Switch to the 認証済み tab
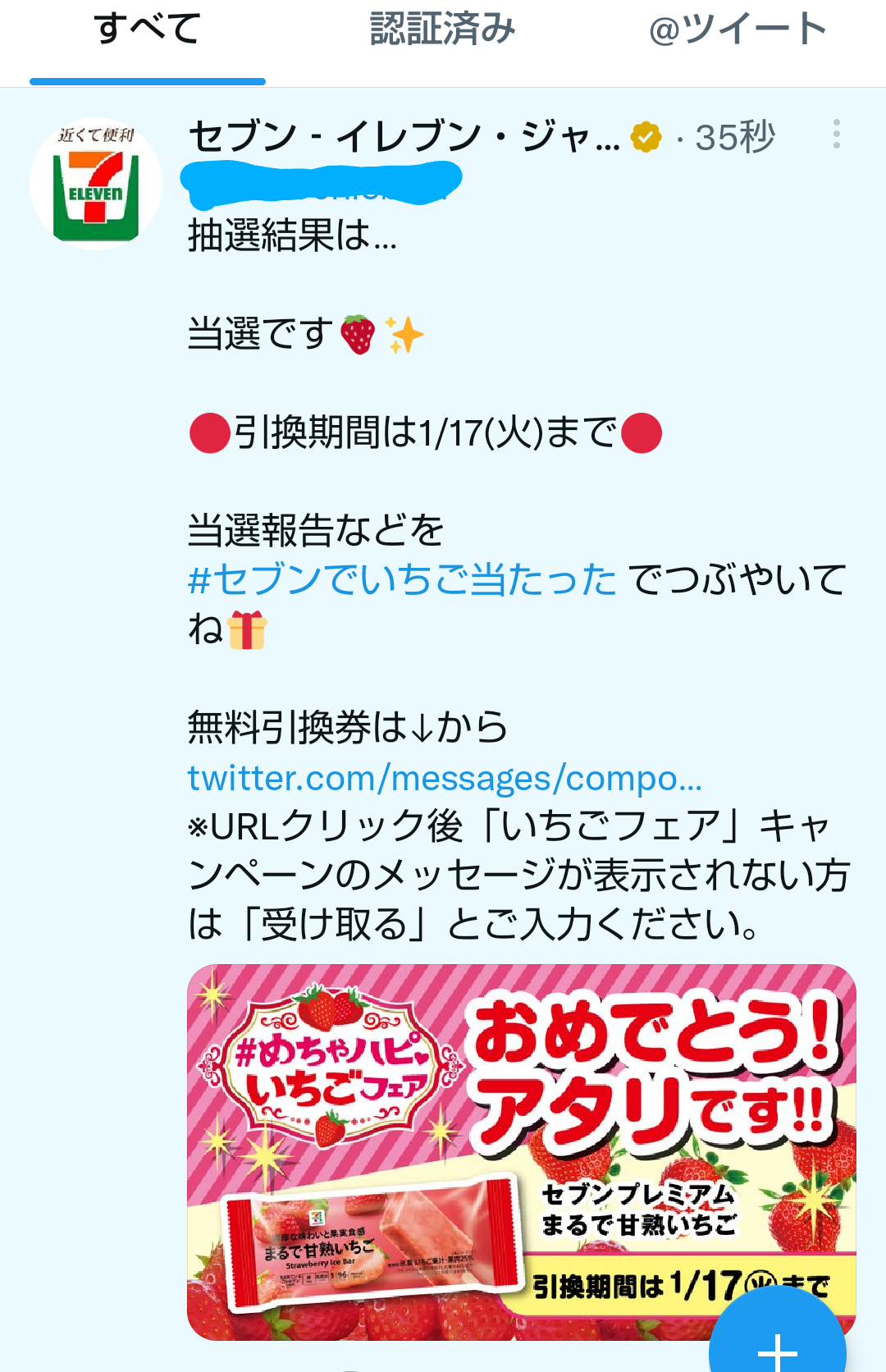The width and height of the screenshot is (886, 1372). click(443, 30)
